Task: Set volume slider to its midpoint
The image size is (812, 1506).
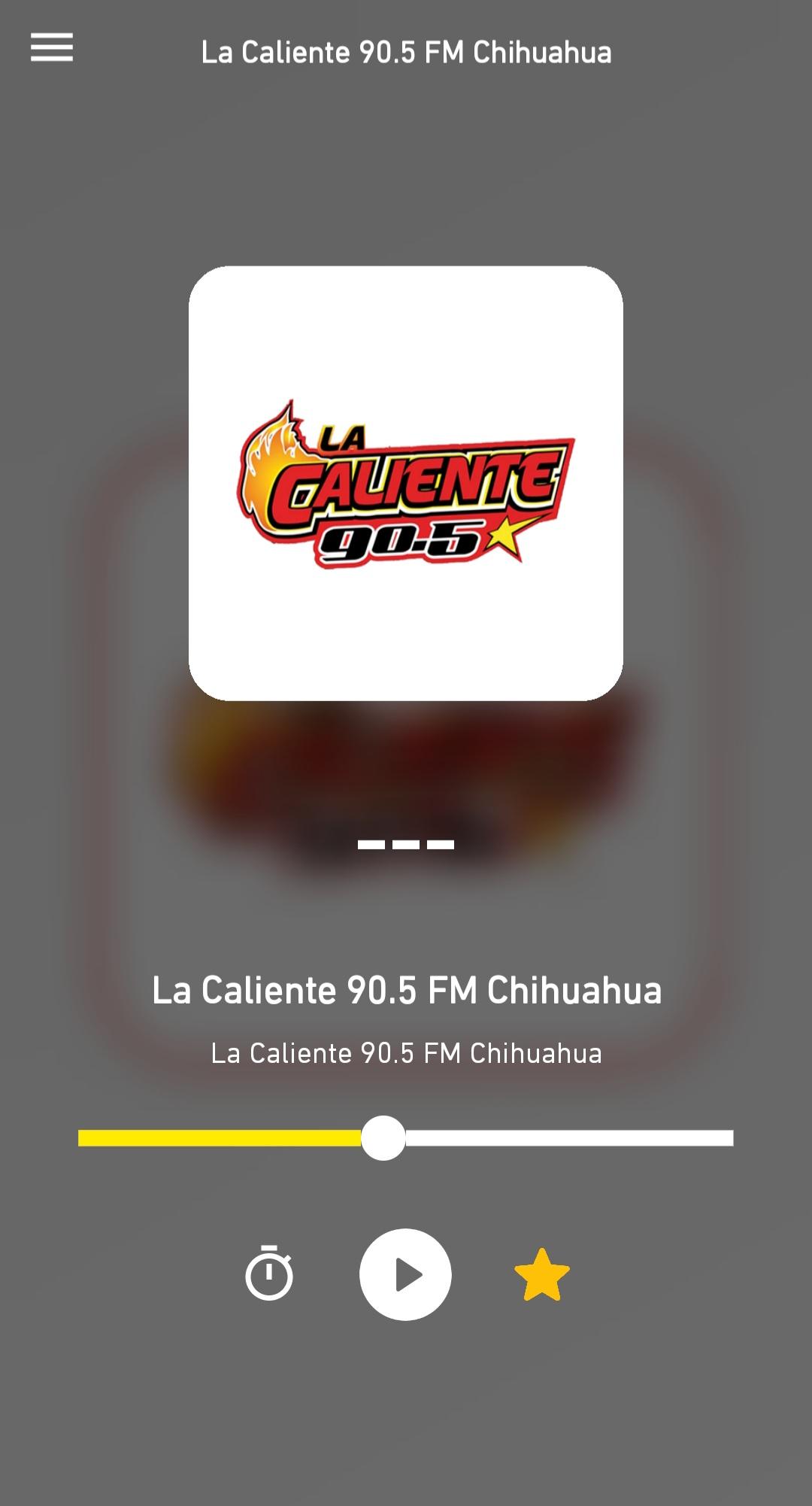Action: (x=406, y=1137)
